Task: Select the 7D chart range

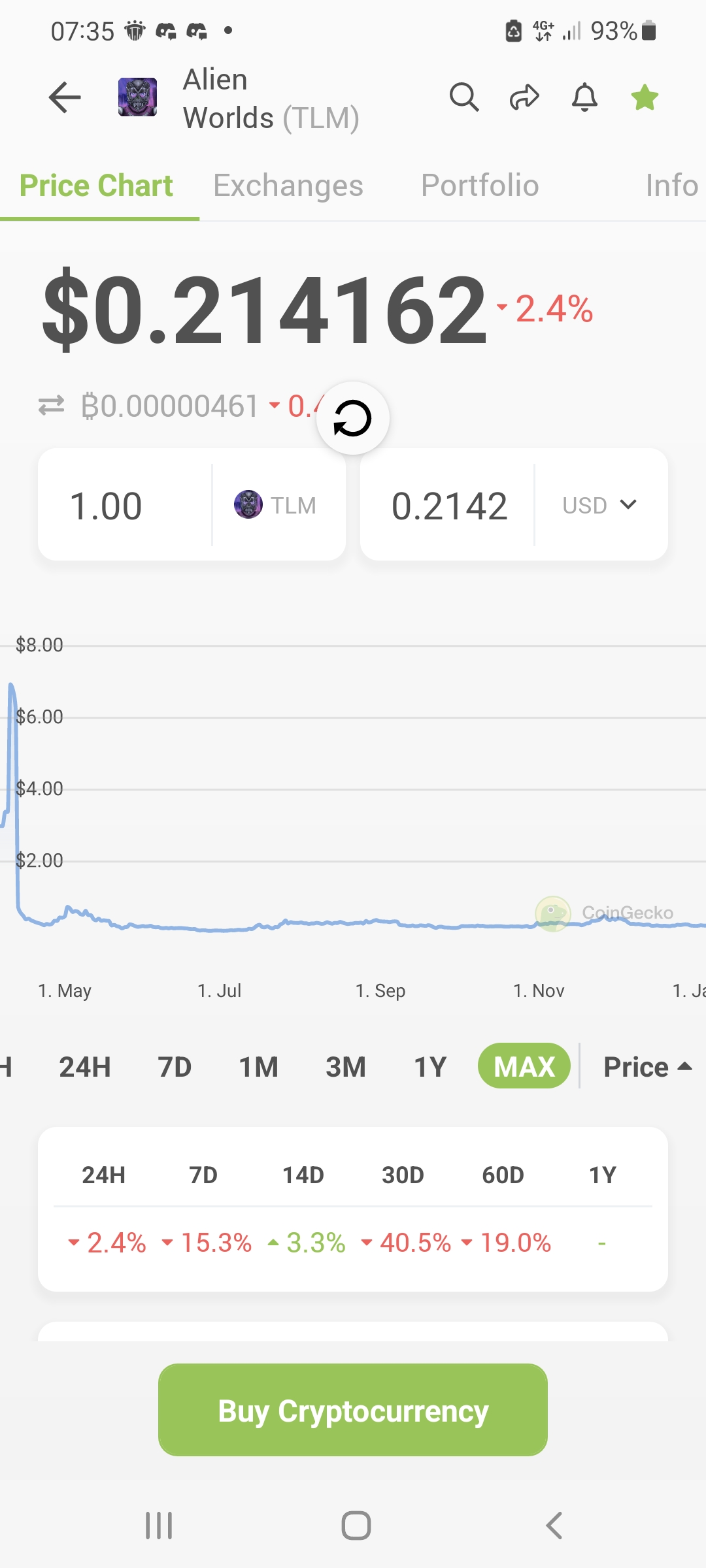Action: [175, 1067]
